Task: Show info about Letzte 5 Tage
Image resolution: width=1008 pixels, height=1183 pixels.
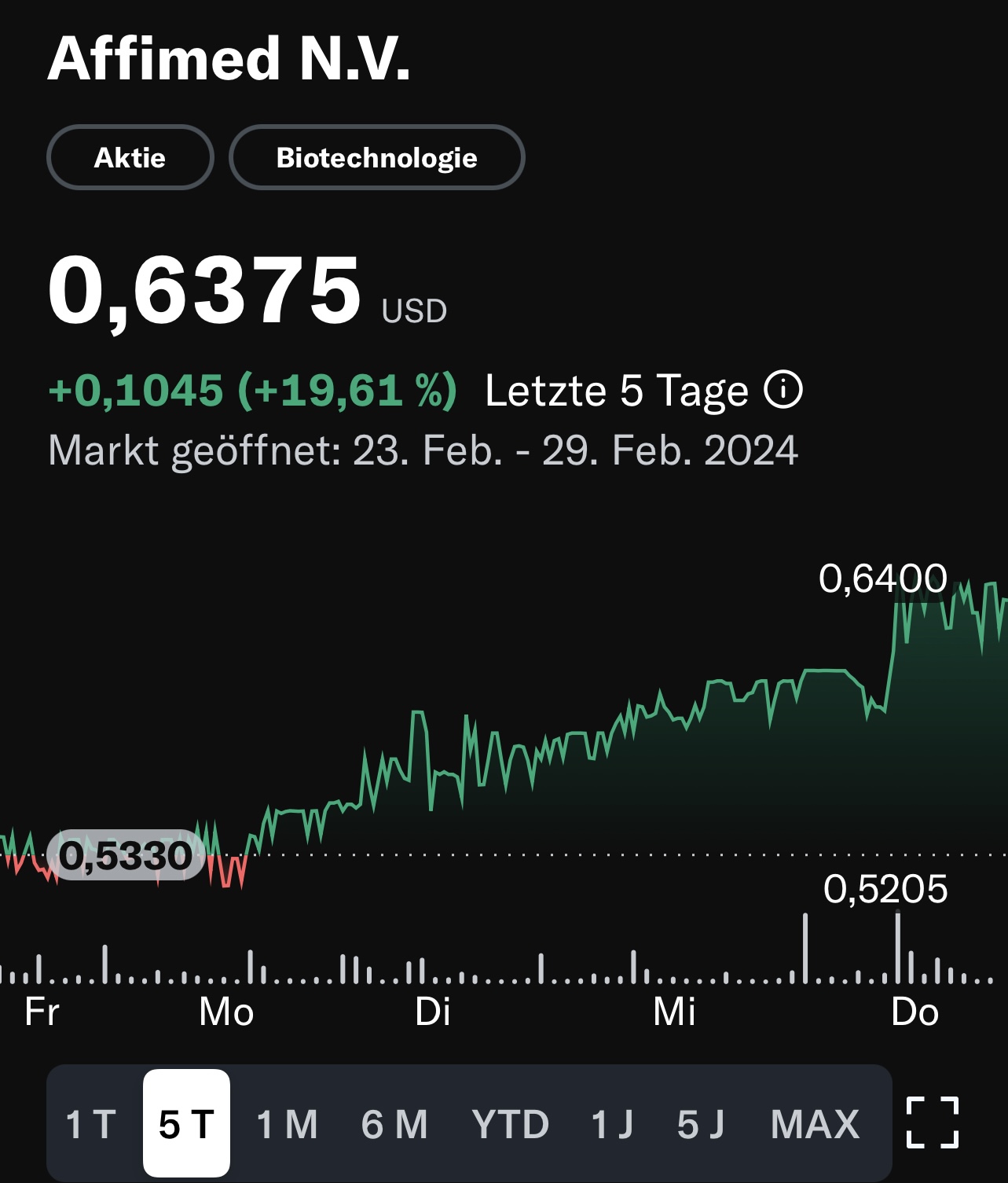Action: 783,390
